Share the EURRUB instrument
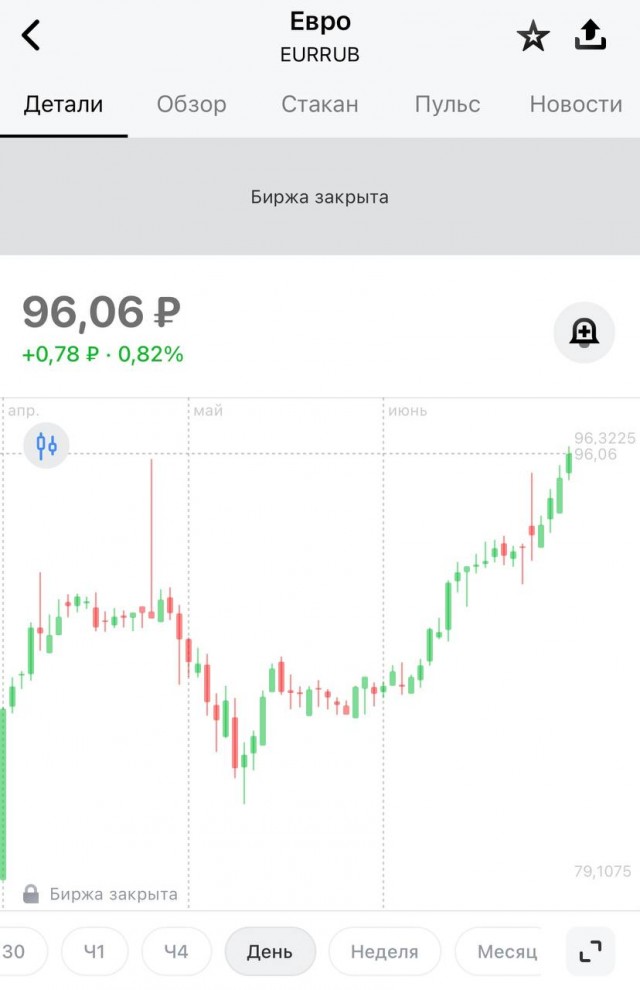 click(591, 36)
